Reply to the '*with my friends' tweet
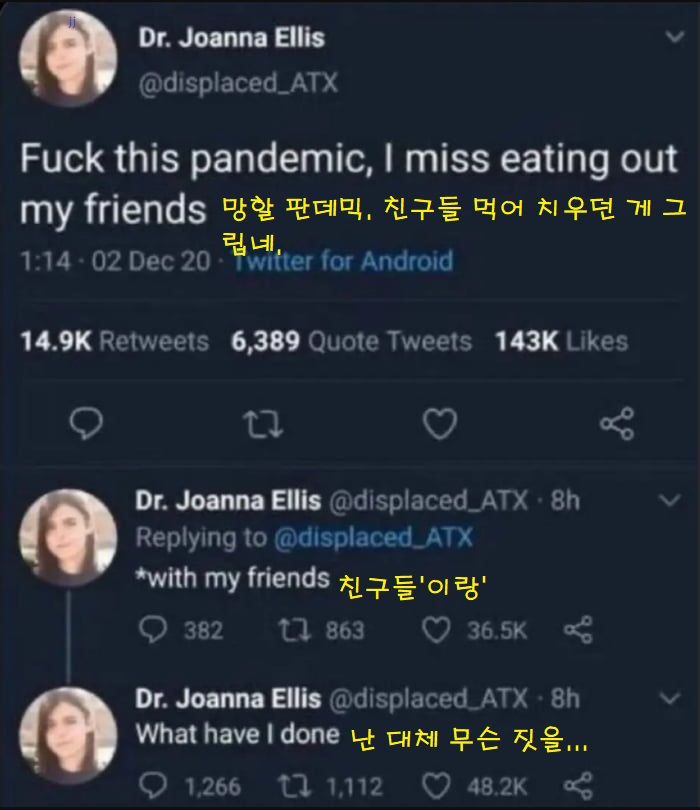Image resolution: width=700 pixels, height=810 pixels. [x=153, y=630]
